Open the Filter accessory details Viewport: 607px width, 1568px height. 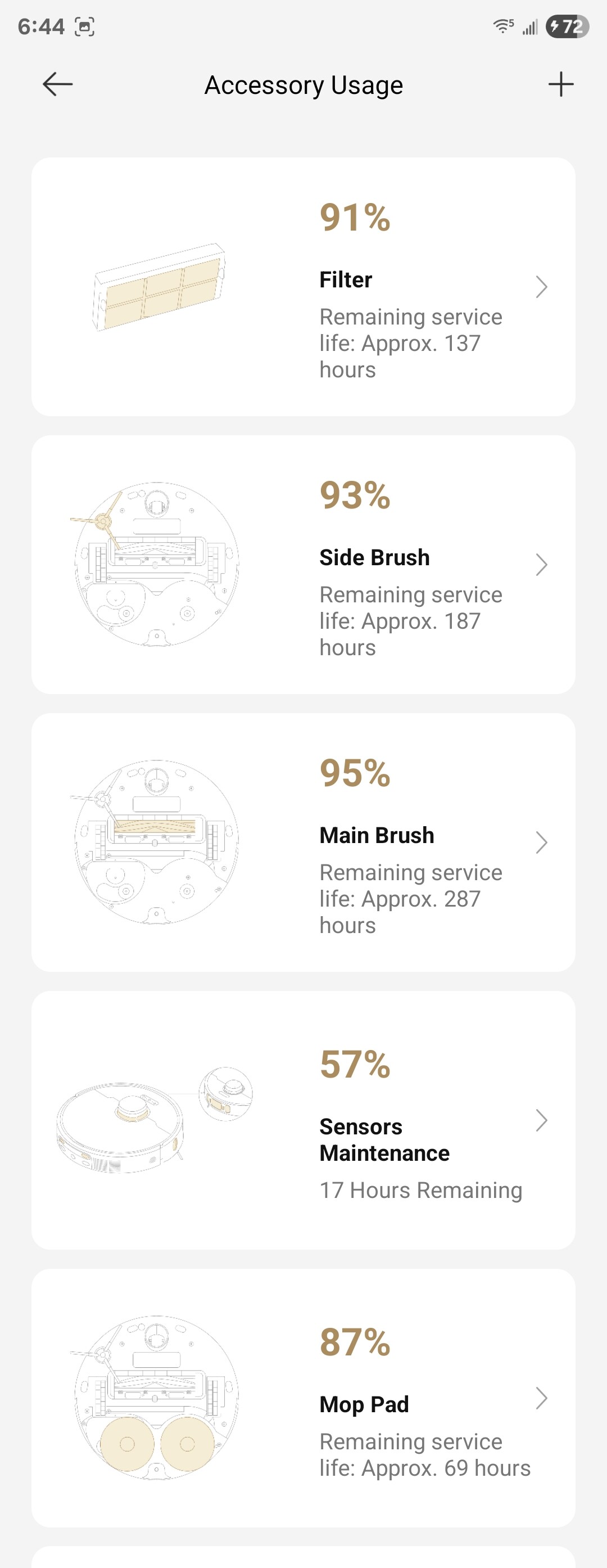(x=303, y=287)
